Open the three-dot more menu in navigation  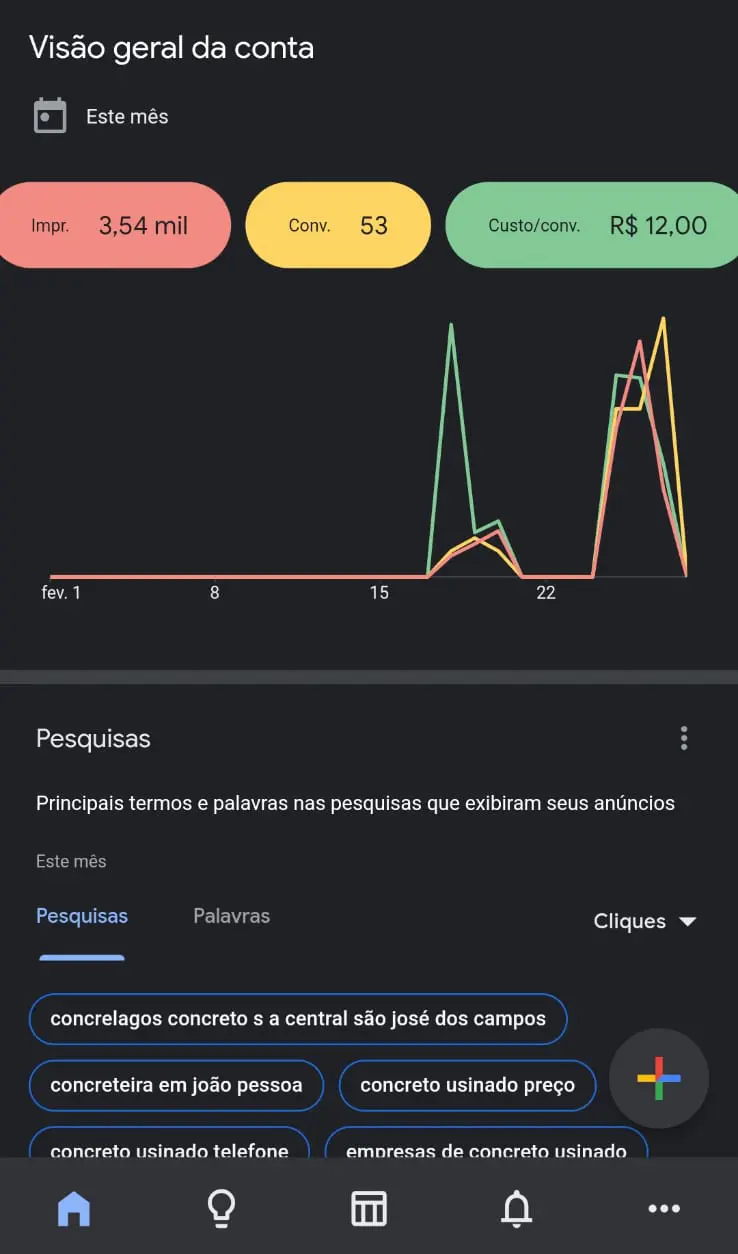[664, 1208]
